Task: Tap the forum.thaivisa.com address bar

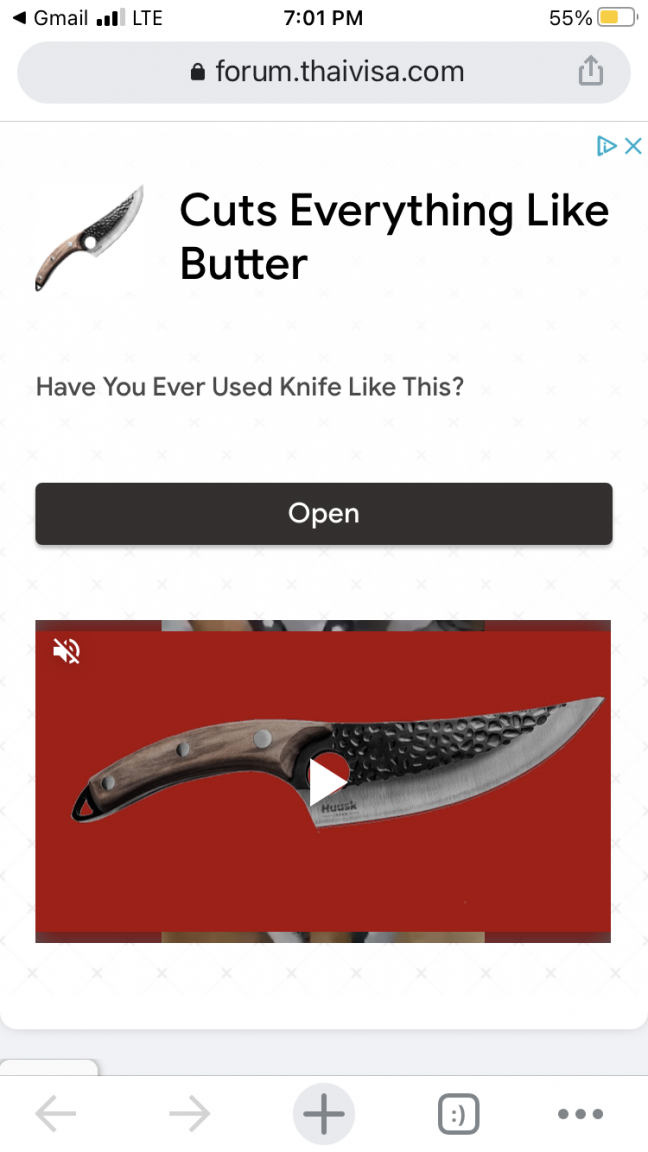Action: [x=326, y=72]
